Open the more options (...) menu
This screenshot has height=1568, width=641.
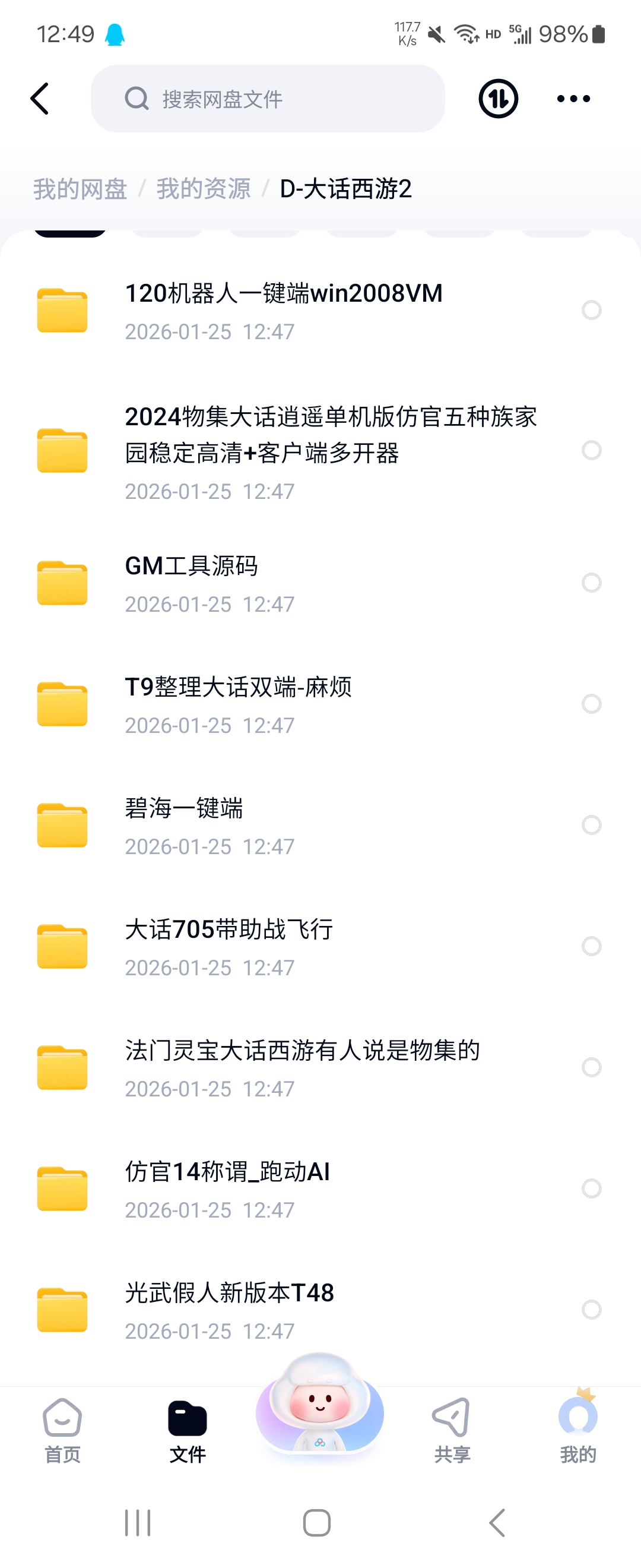(572, 98)
